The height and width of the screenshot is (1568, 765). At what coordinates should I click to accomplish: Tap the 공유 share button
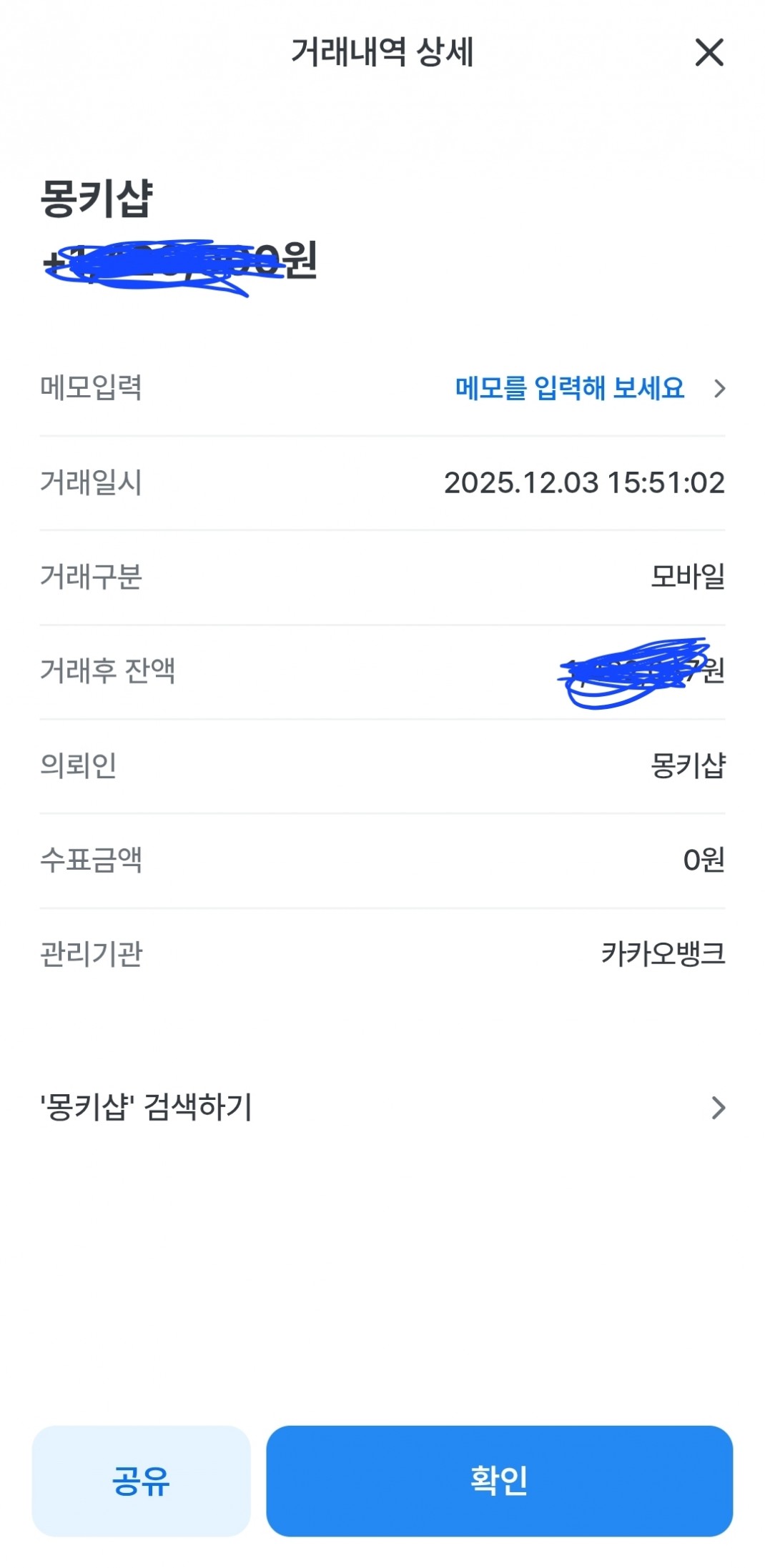coord(141,1480)
